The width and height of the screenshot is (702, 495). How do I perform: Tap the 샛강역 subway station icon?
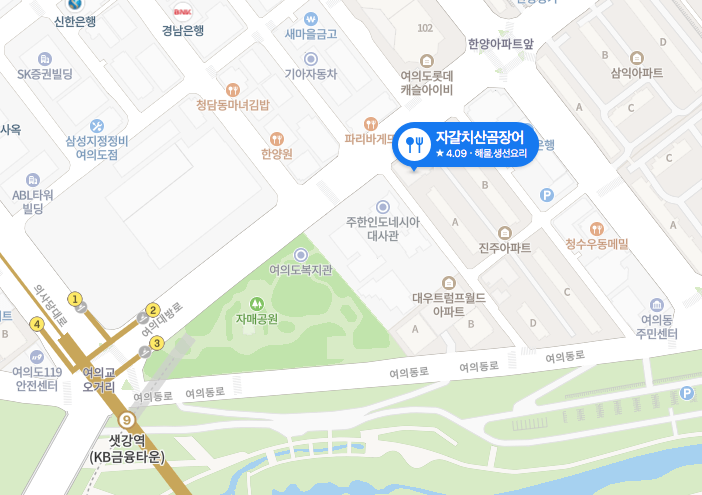[126, 421]
